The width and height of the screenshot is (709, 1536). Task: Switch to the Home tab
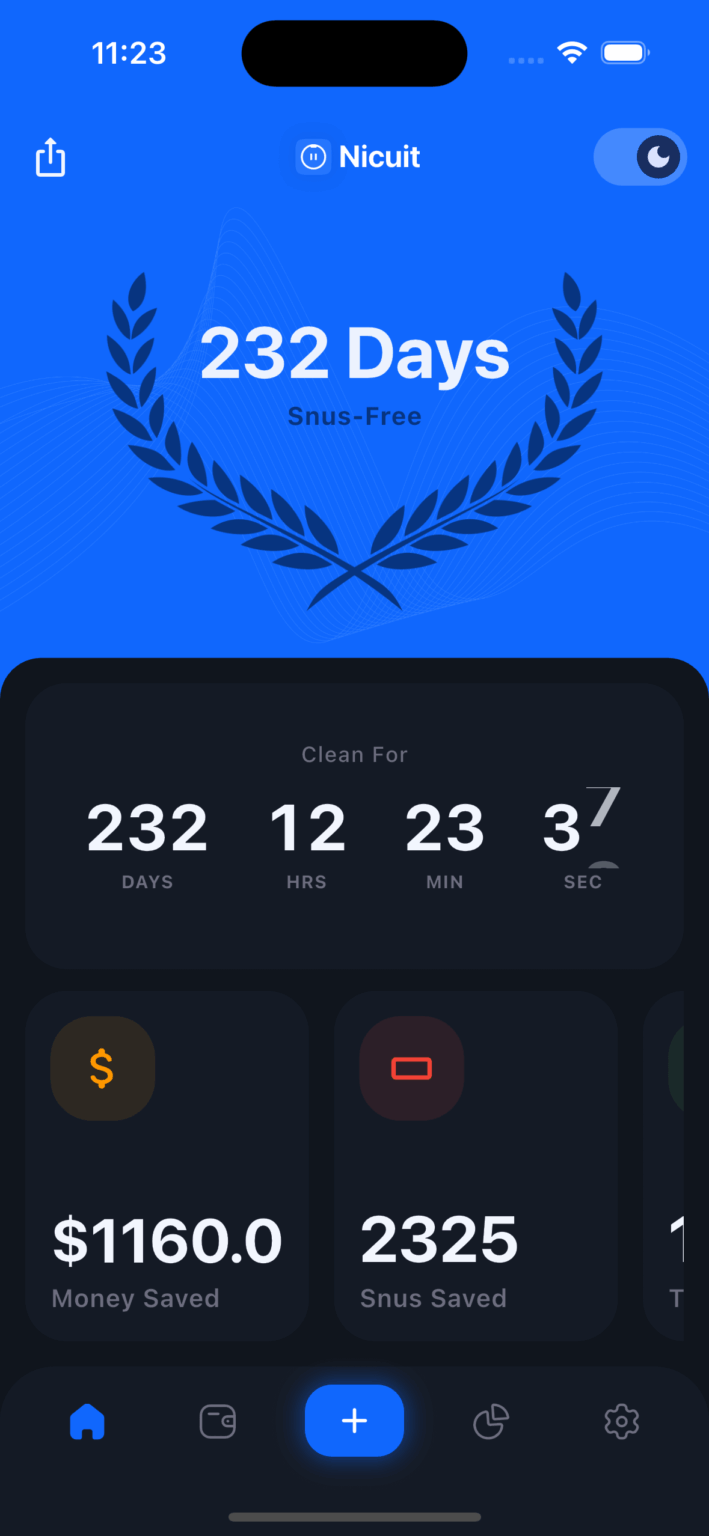pyautogui.click(x=87, y=1421)
